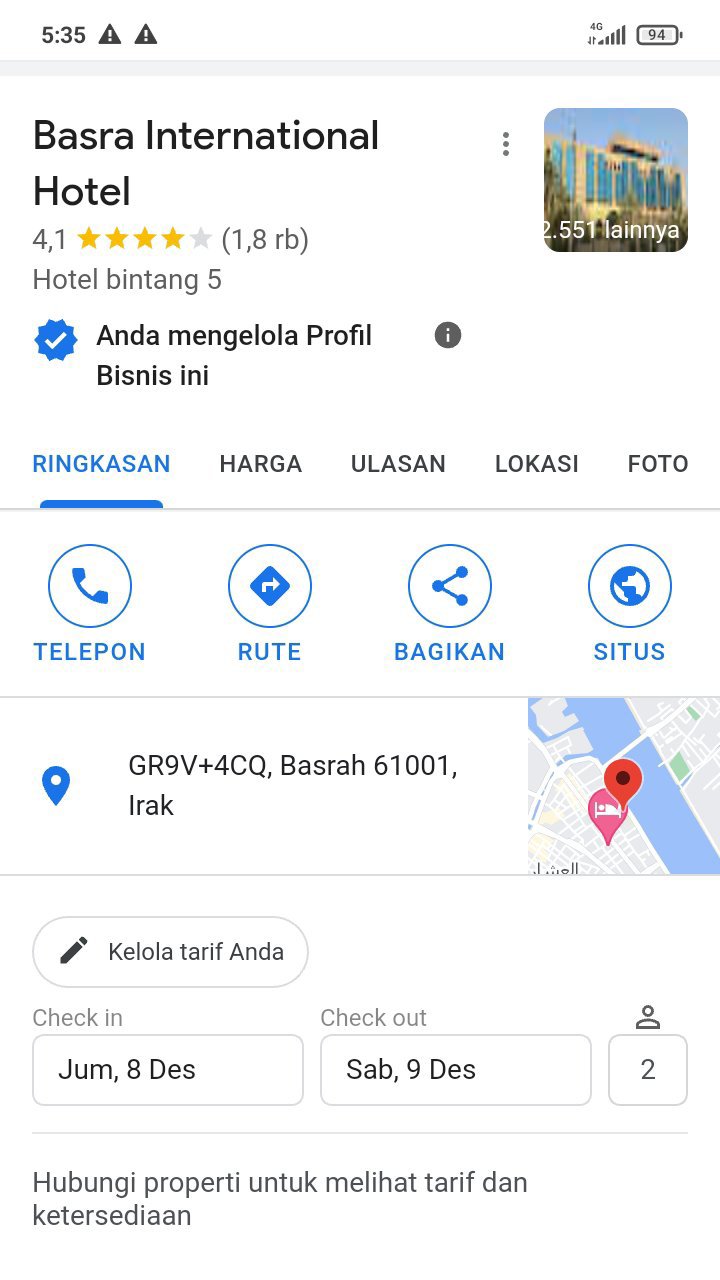This screenshot has width=720, height=1280.
Task: Tap Kelola tarif Anda button
Action: coord(170,952)
